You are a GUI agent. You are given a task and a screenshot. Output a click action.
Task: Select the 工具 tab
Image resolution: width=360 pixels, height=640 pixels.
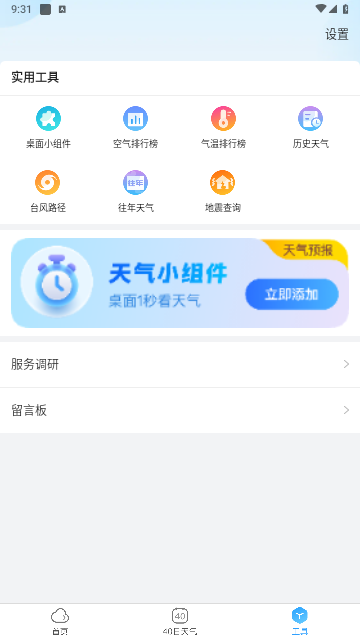pos(300,622)
